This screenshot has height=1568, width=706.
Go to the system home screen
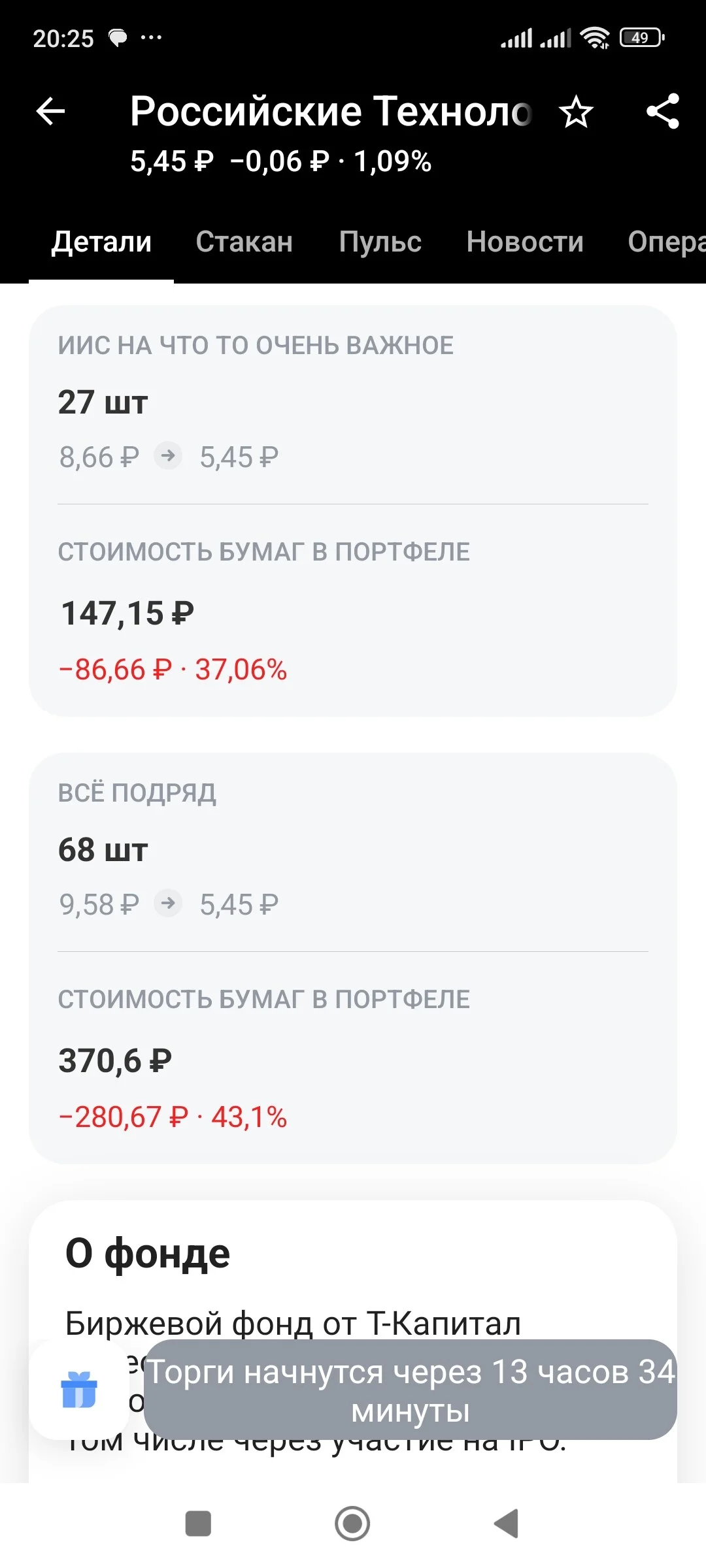coord(352,1524)
